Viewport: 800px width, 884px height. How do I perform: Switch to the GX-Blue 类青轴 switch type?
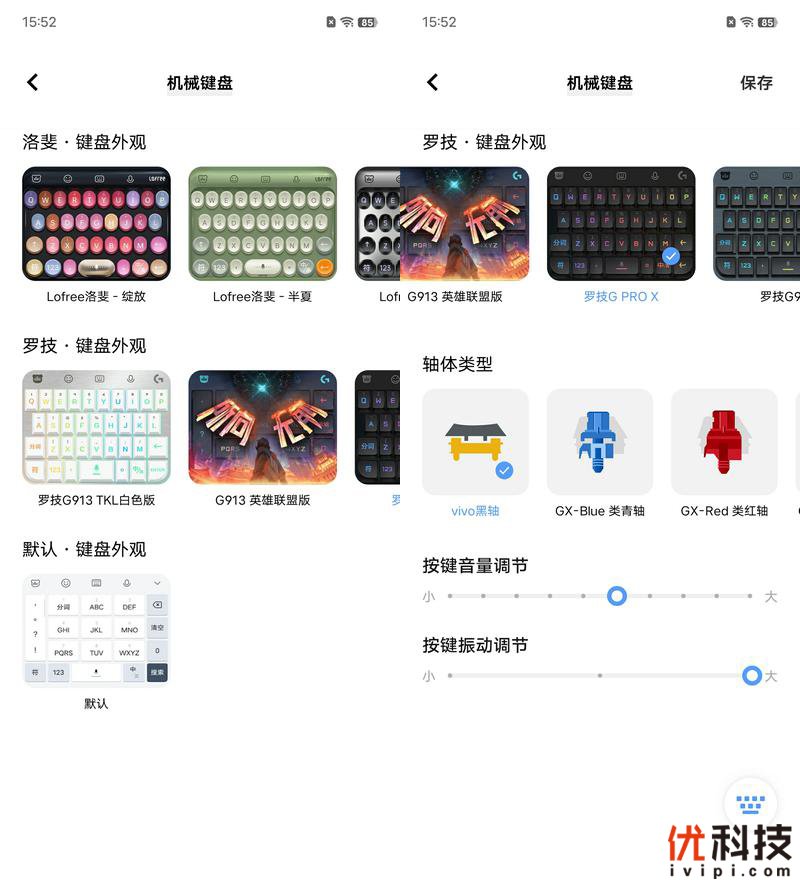[600, 442]
